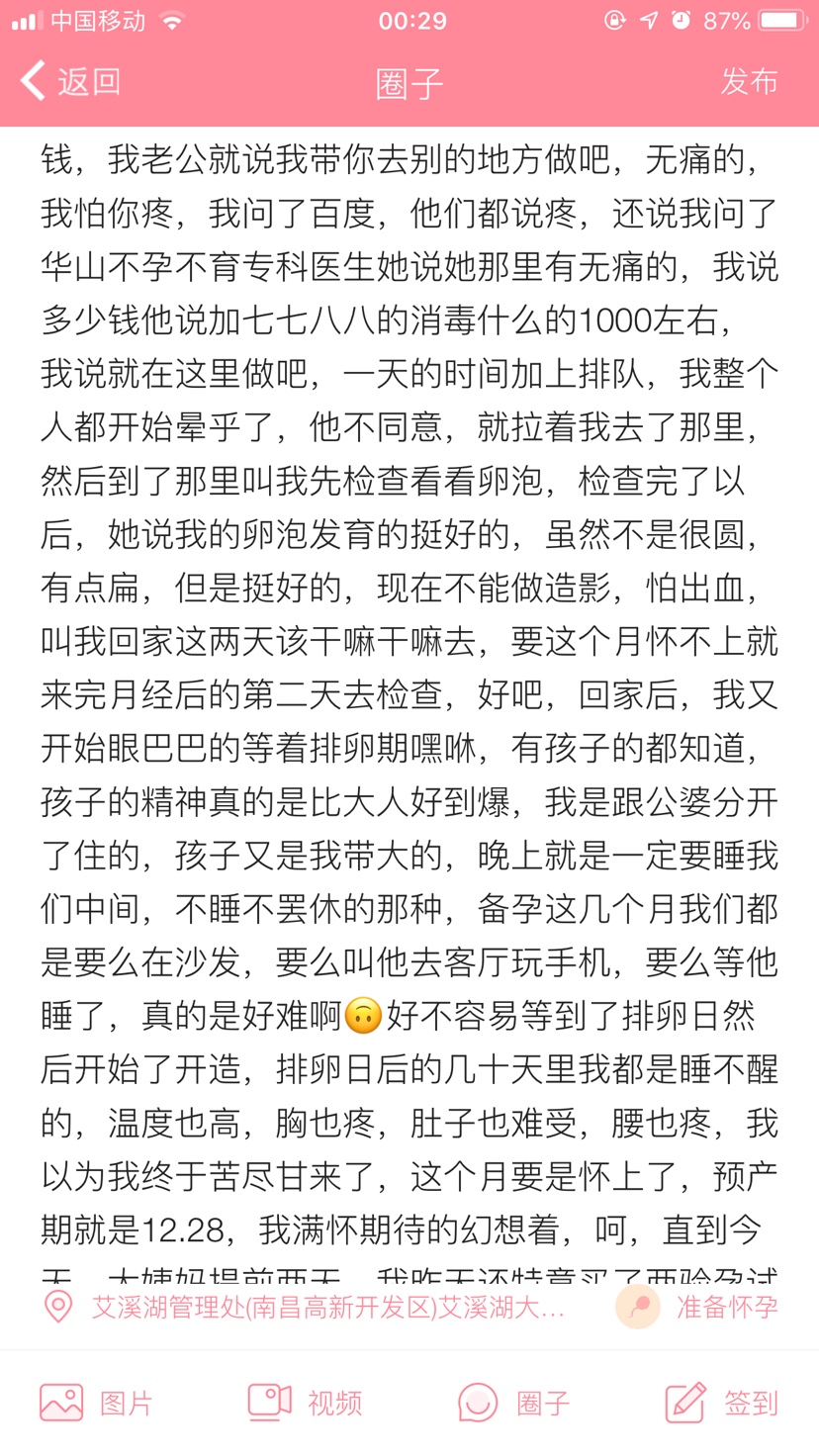Attach a video via 视频
819x1456 pixels.
point(305,1402)
